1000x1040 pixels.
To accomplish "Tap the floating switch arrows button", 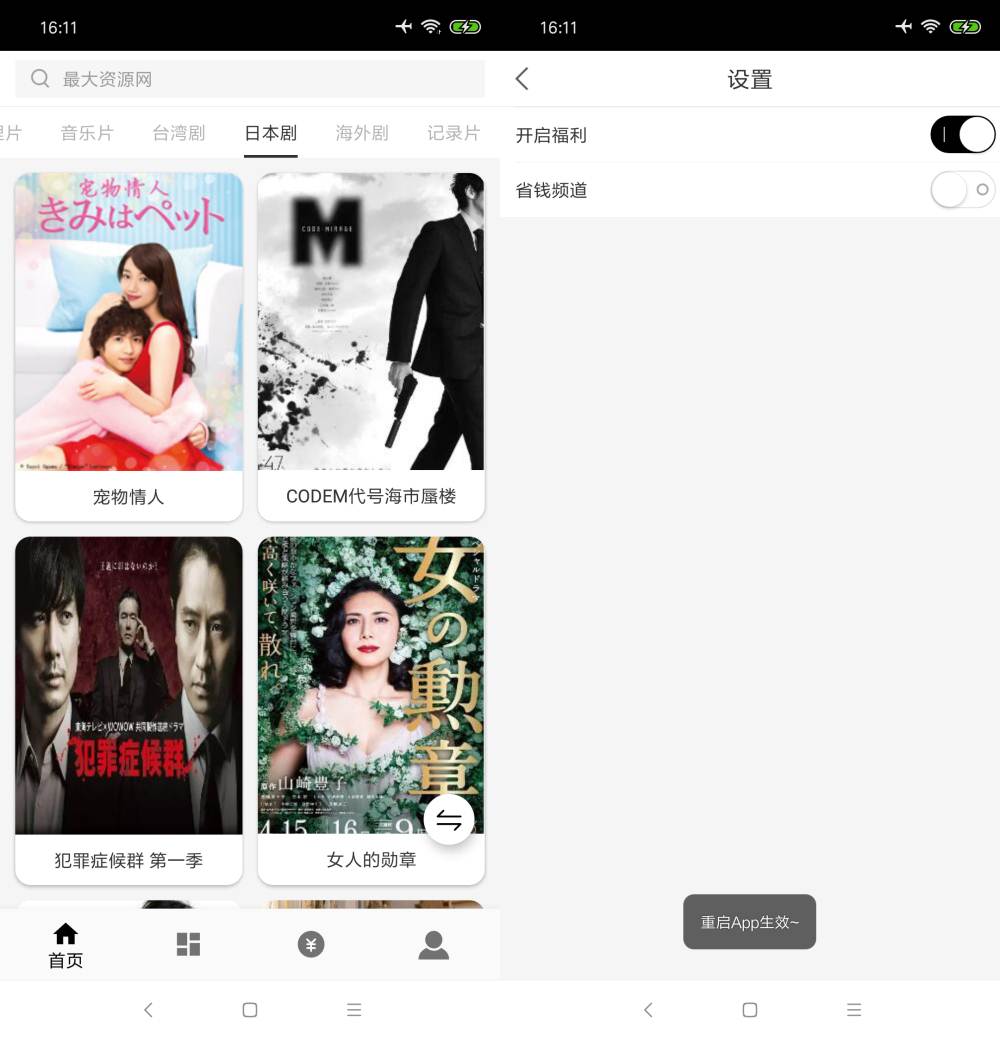I will point(449,820).
